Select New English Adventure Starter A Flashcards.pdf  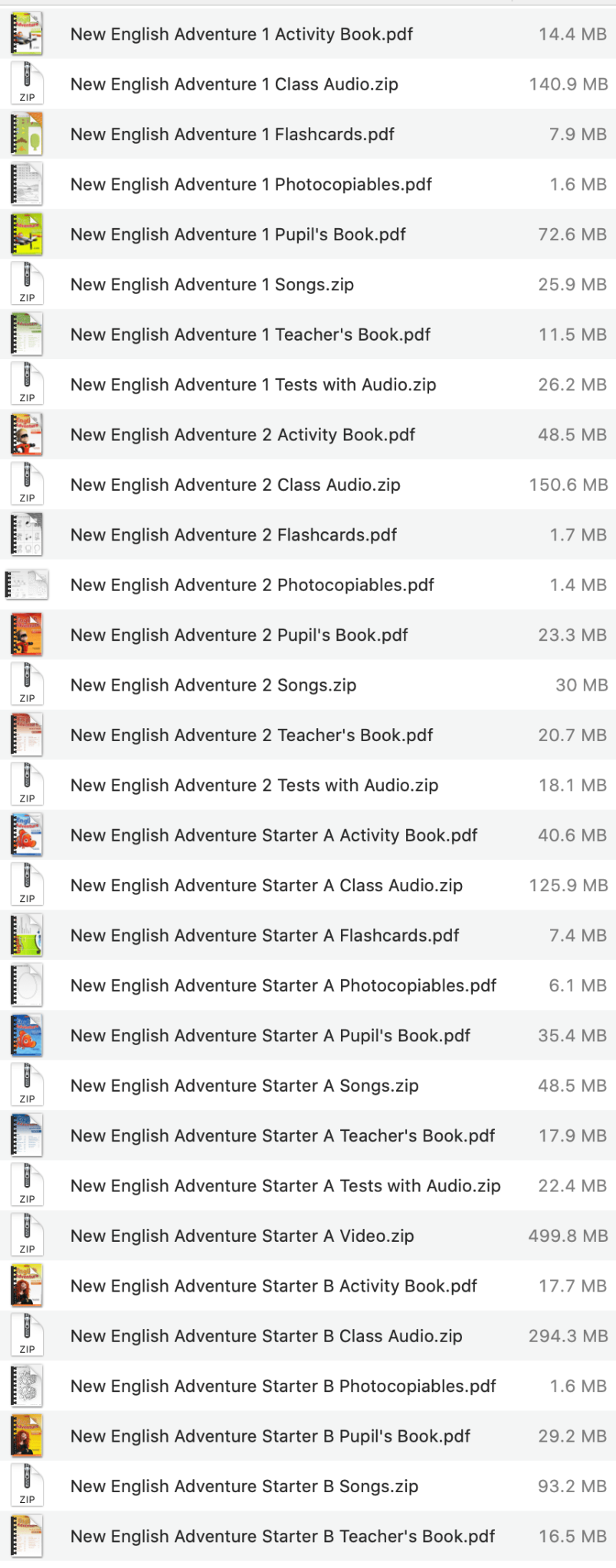[264, 935]
